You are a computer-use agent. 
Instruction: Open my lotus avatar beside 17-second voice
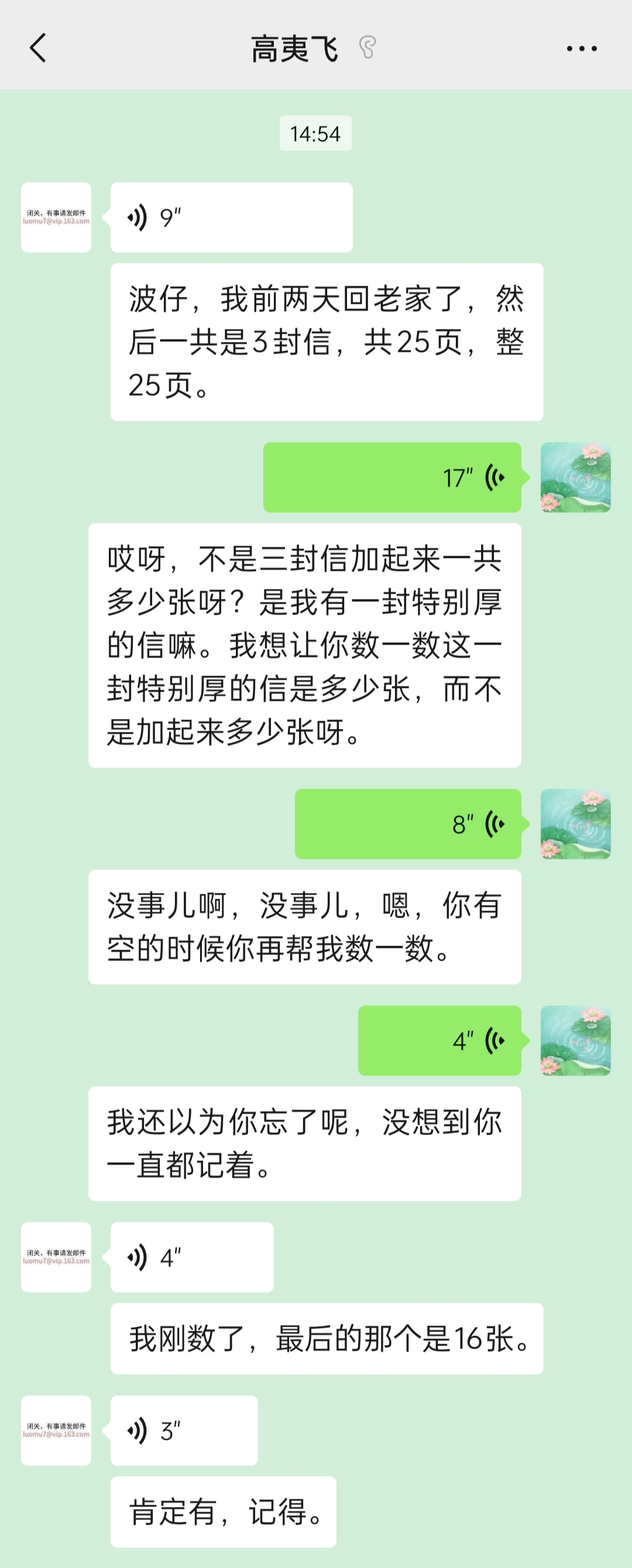575,478
